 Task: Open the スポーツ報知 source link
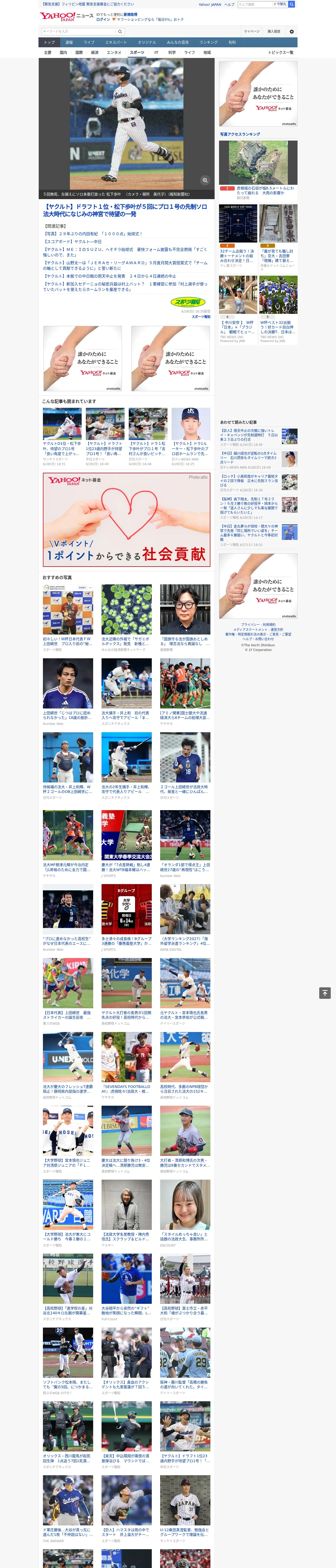point(201,316)
